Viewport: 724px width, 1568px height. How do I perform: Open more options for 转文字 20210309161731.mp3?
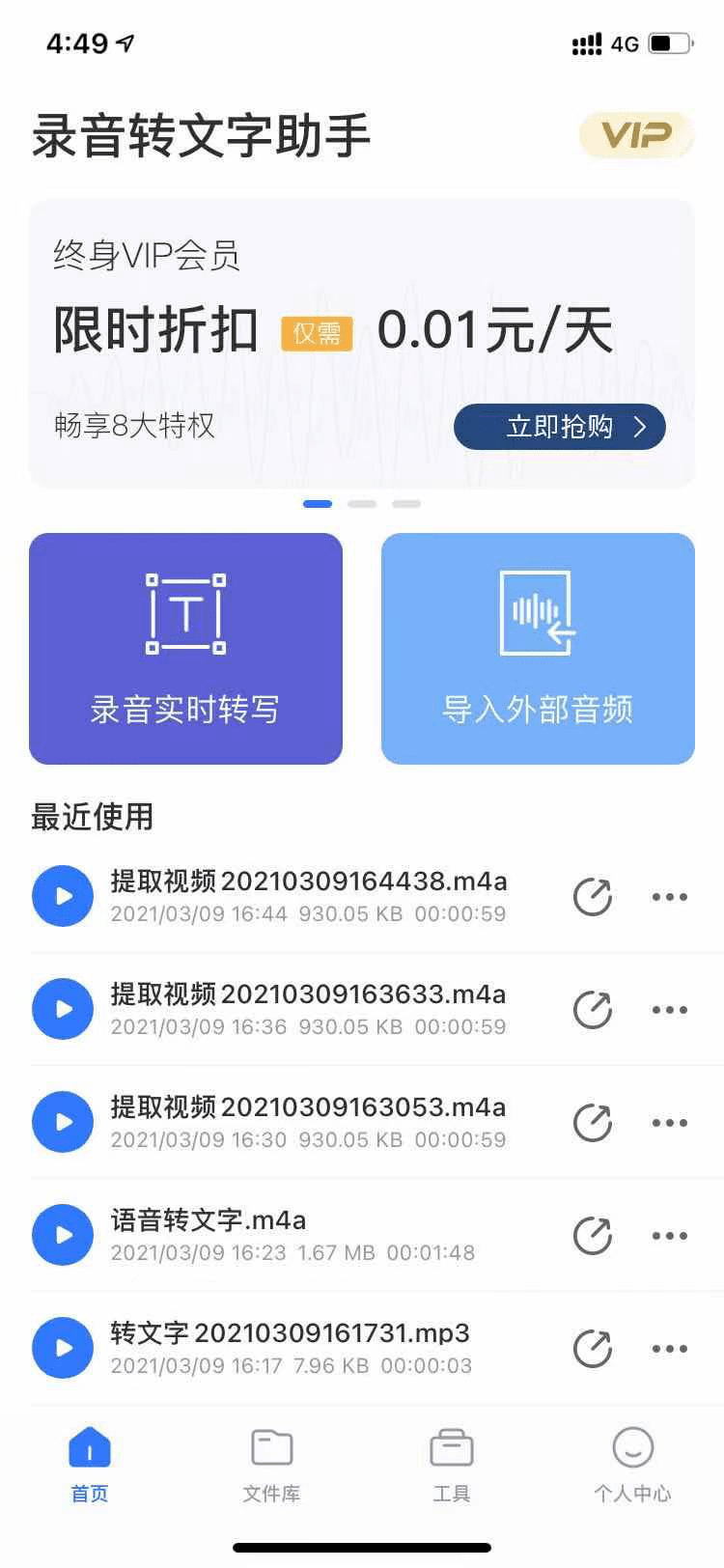[x=669, y=1349]
